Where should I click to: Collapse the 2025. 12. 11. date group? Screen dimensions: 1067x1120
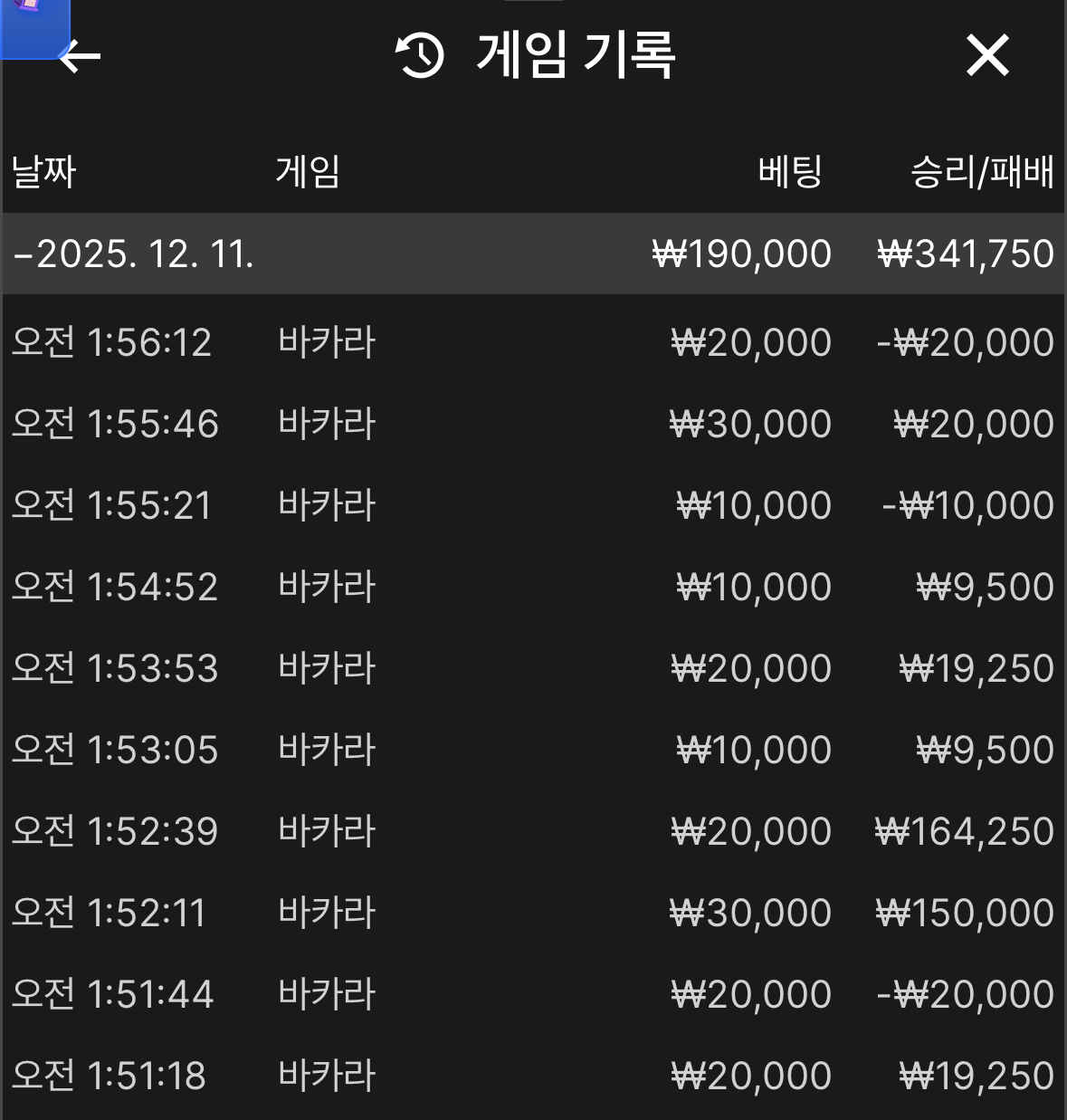pyautogui.click(x=24, y=254)
